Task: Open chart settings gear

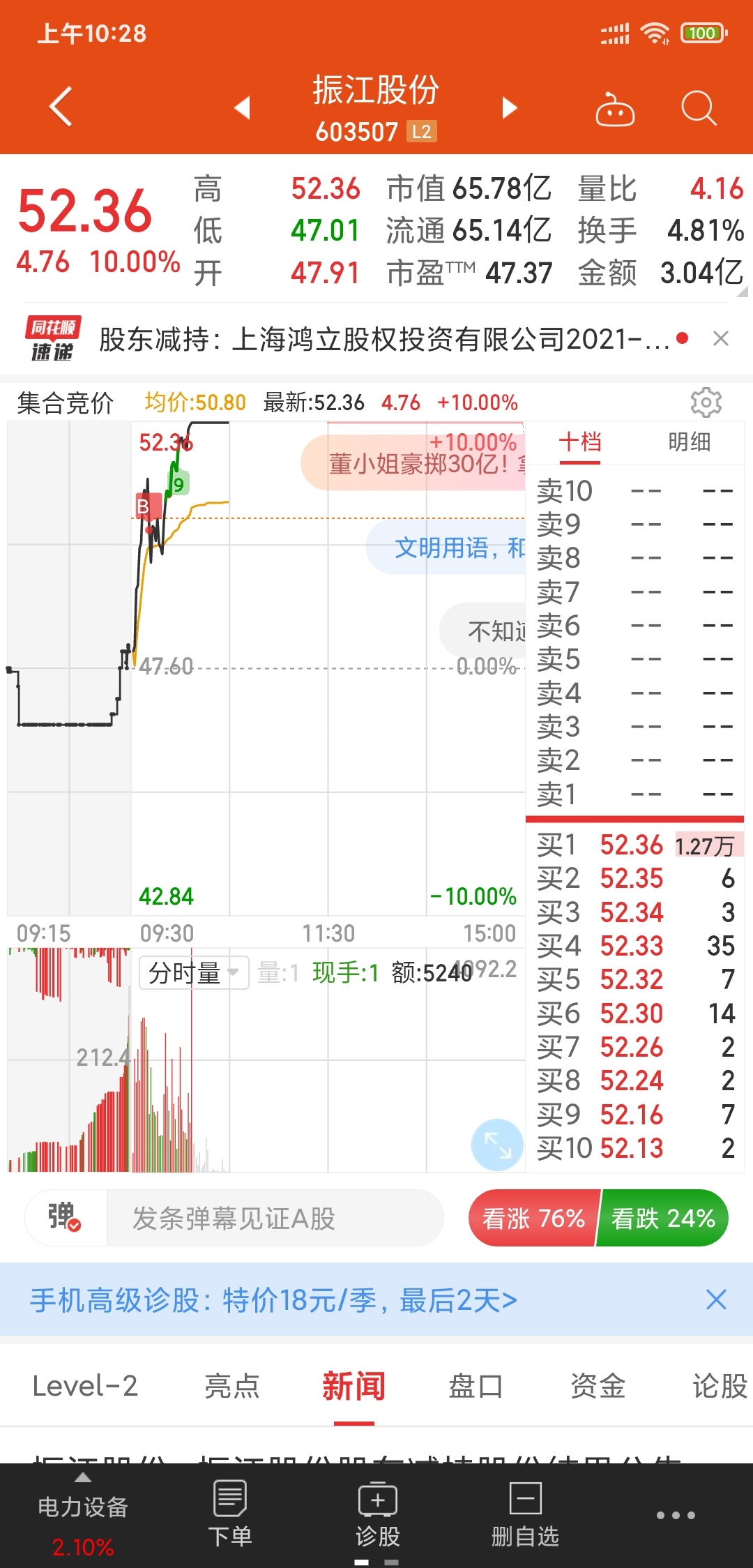Action: click(706, 402)
